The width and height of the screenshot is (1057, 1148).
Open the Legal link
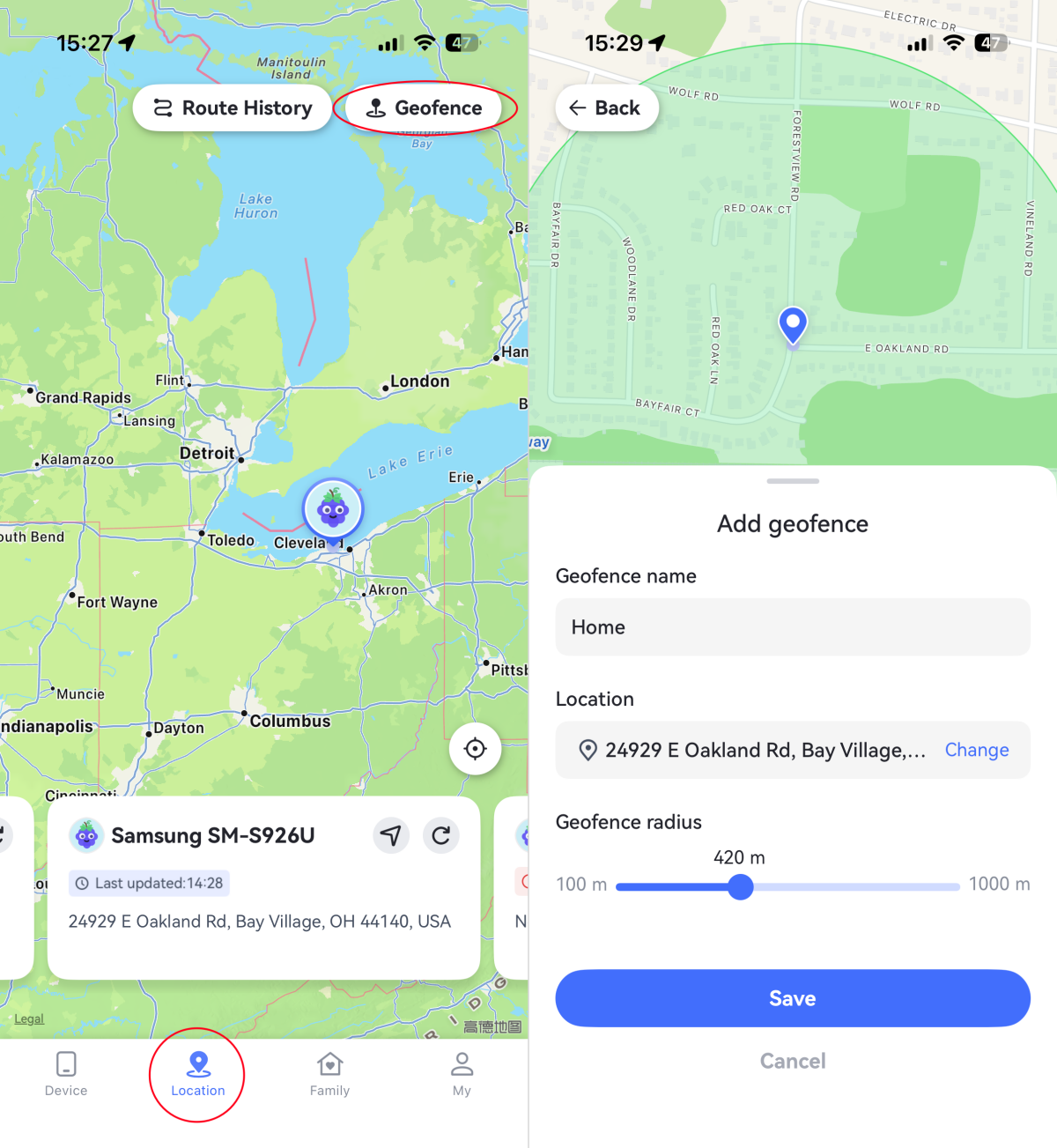(x=28, y=1018)
